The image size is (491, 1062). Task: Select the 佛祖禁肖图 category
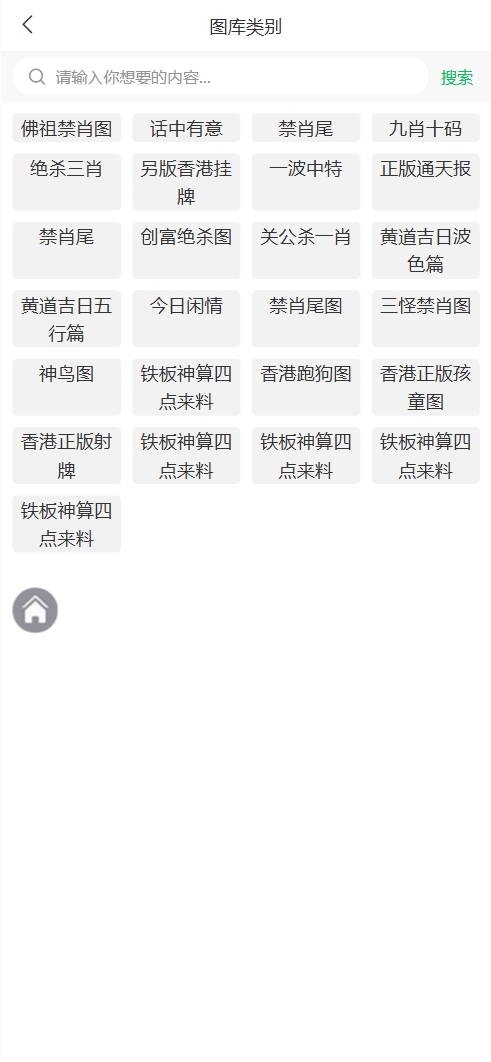tap(66, 128)
